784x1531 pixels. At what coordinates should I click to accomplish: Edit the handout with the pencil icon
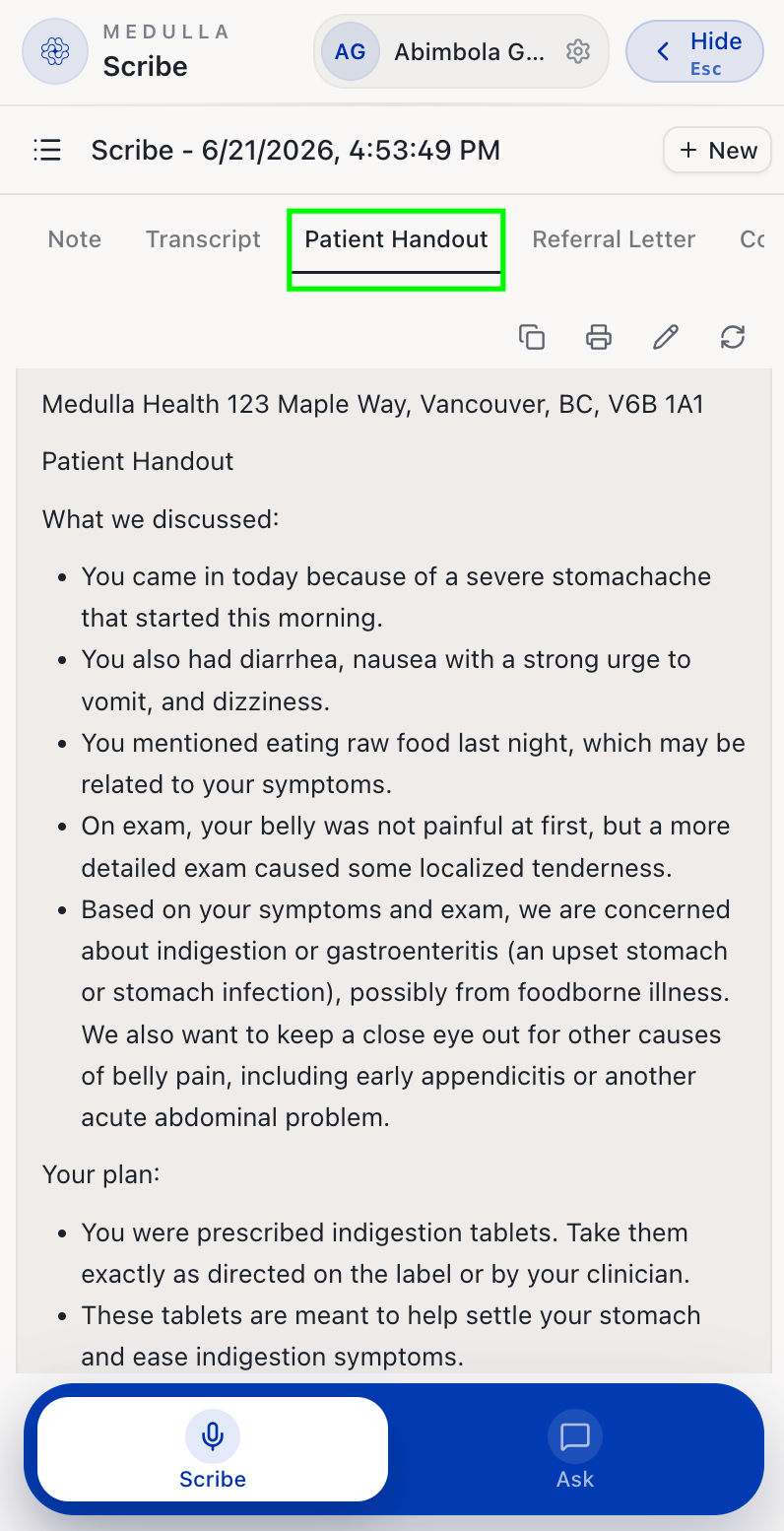click(x=666, y=337)
